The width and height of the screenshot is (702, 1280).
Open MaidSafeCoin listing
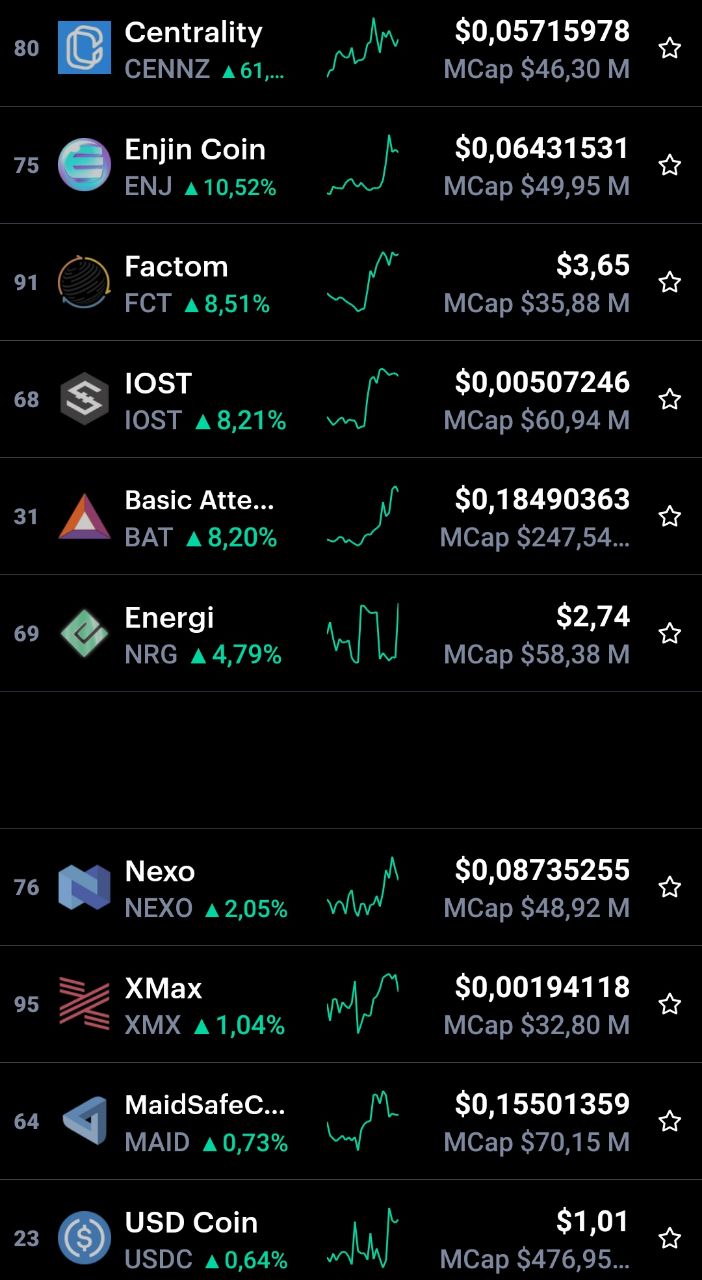(351, 1121)
